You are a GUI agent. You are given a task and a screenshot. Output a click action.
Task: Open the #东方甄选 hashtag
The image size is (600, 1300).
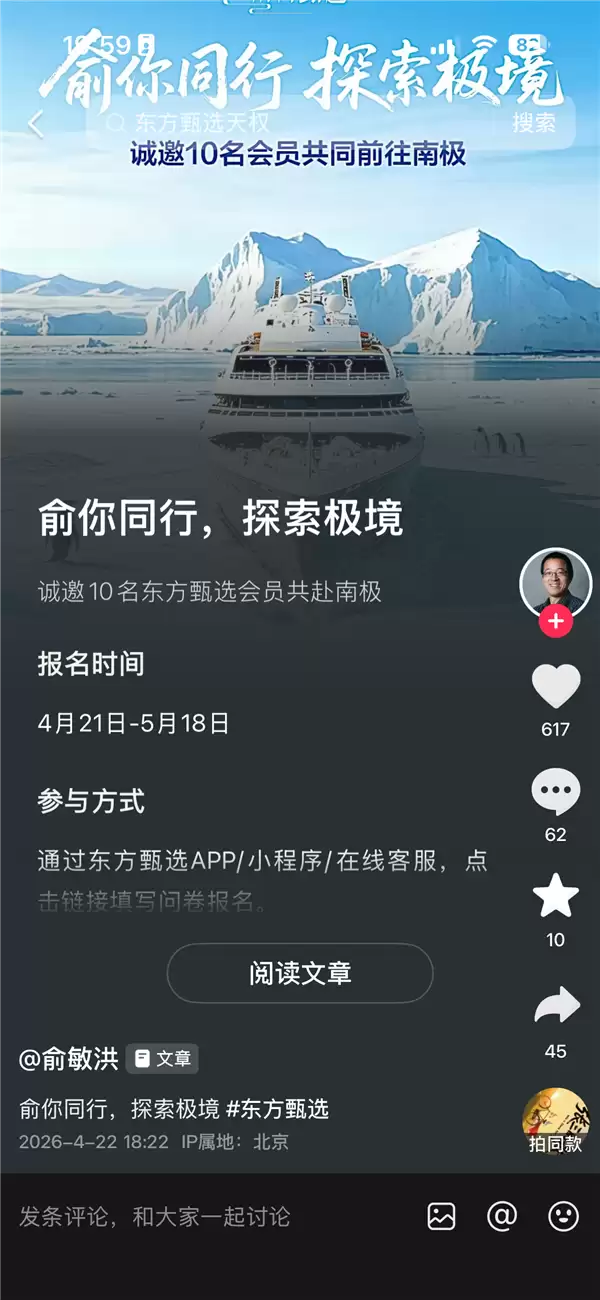[278, 1109]
